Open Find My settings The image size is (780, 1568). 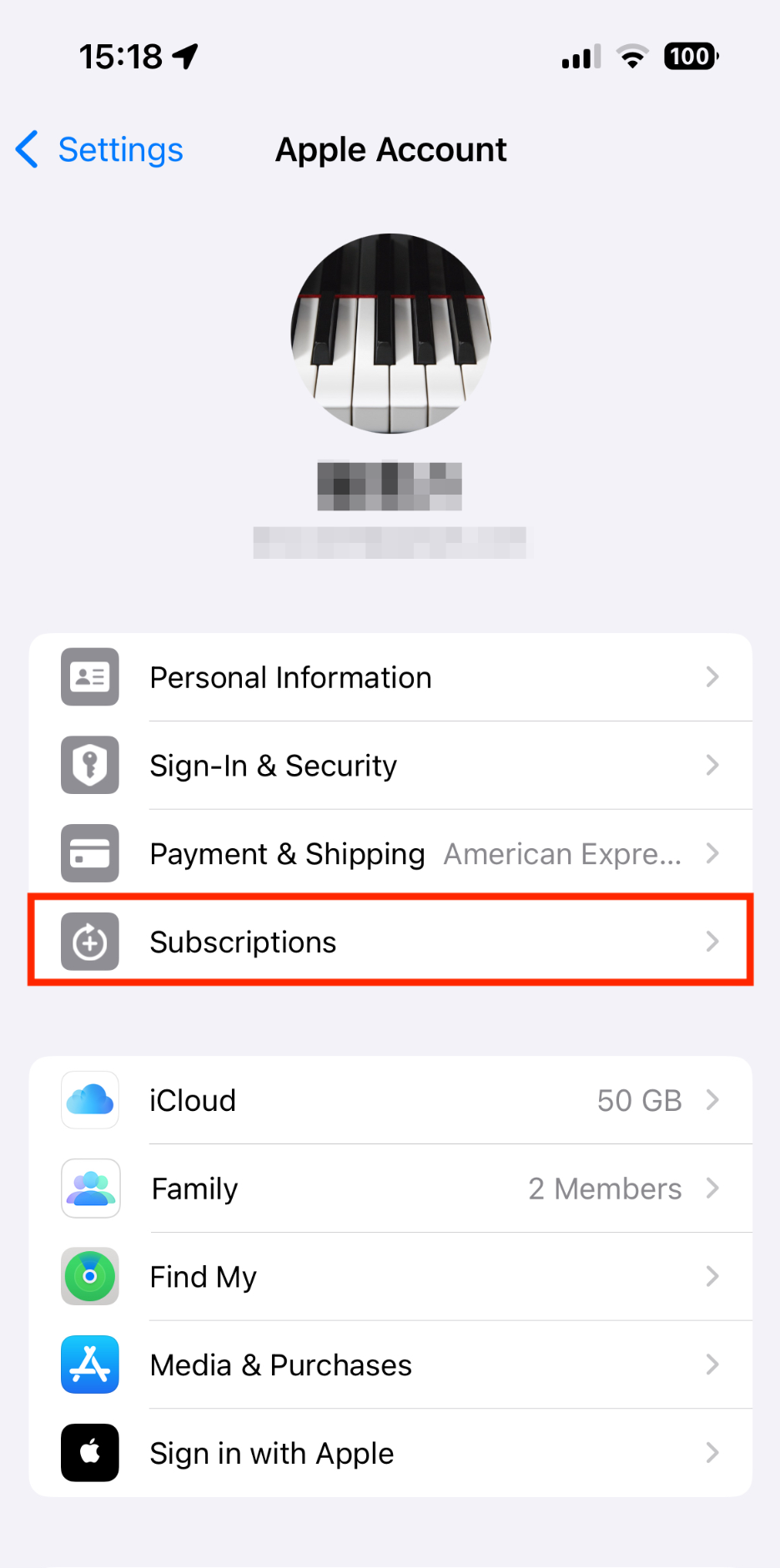click(390, 1277)
